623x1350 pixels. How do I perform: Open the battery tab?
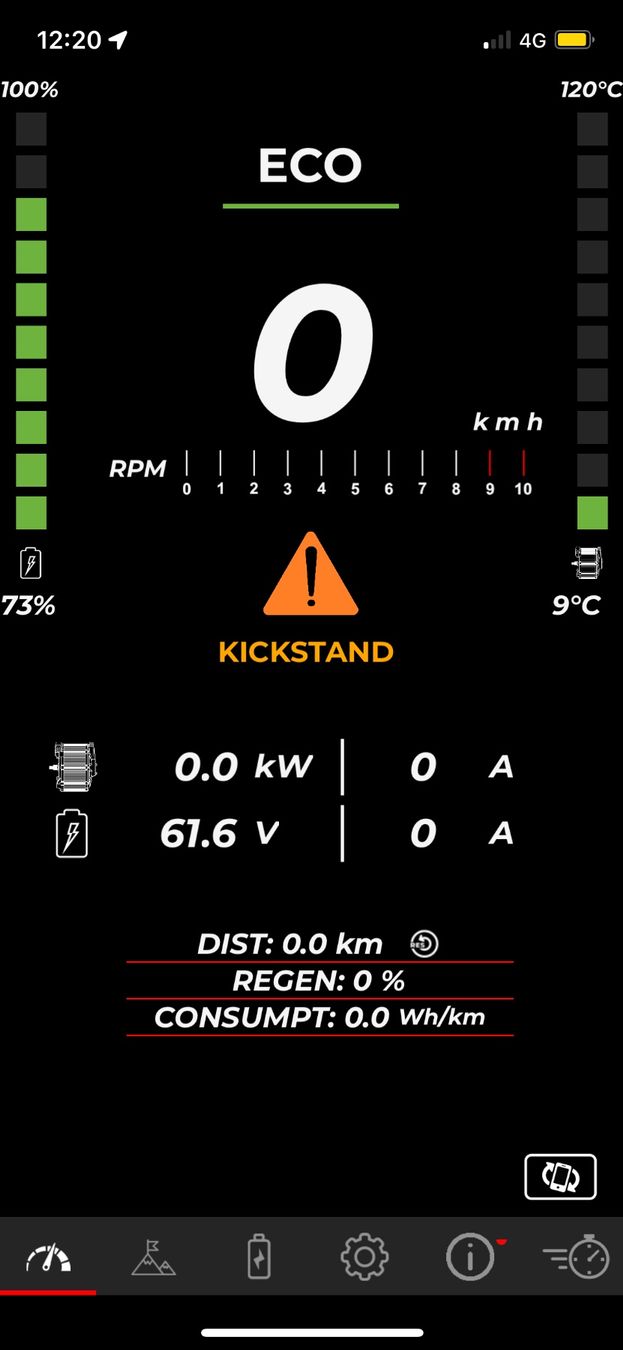(258, 1256)
